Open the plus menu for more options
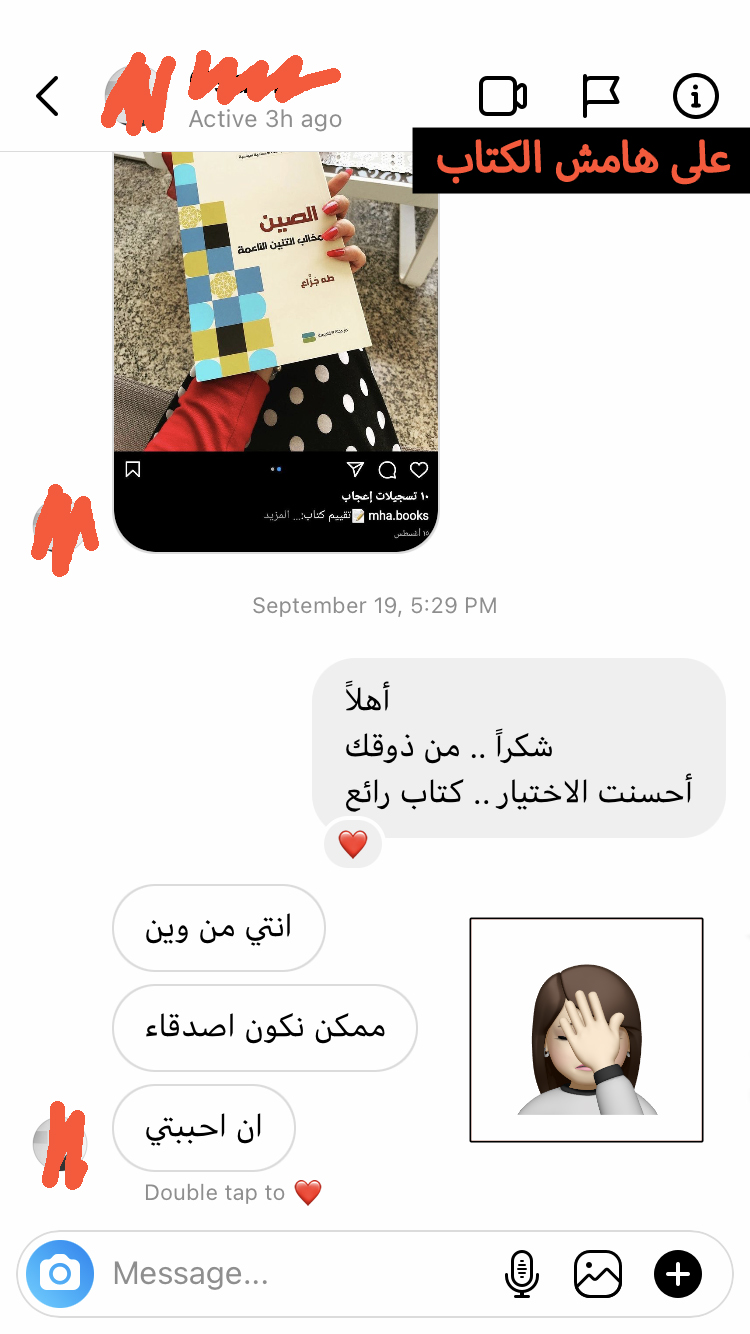Image resolution: width=750 pixels, height=1334 pixels. [x=678, y=1274]
